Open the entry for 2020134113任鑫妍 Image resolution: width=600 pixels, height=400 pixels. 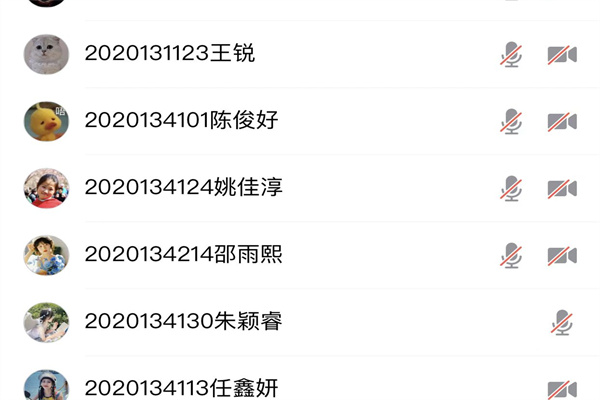pyautogui.click(x=181, y=388)
